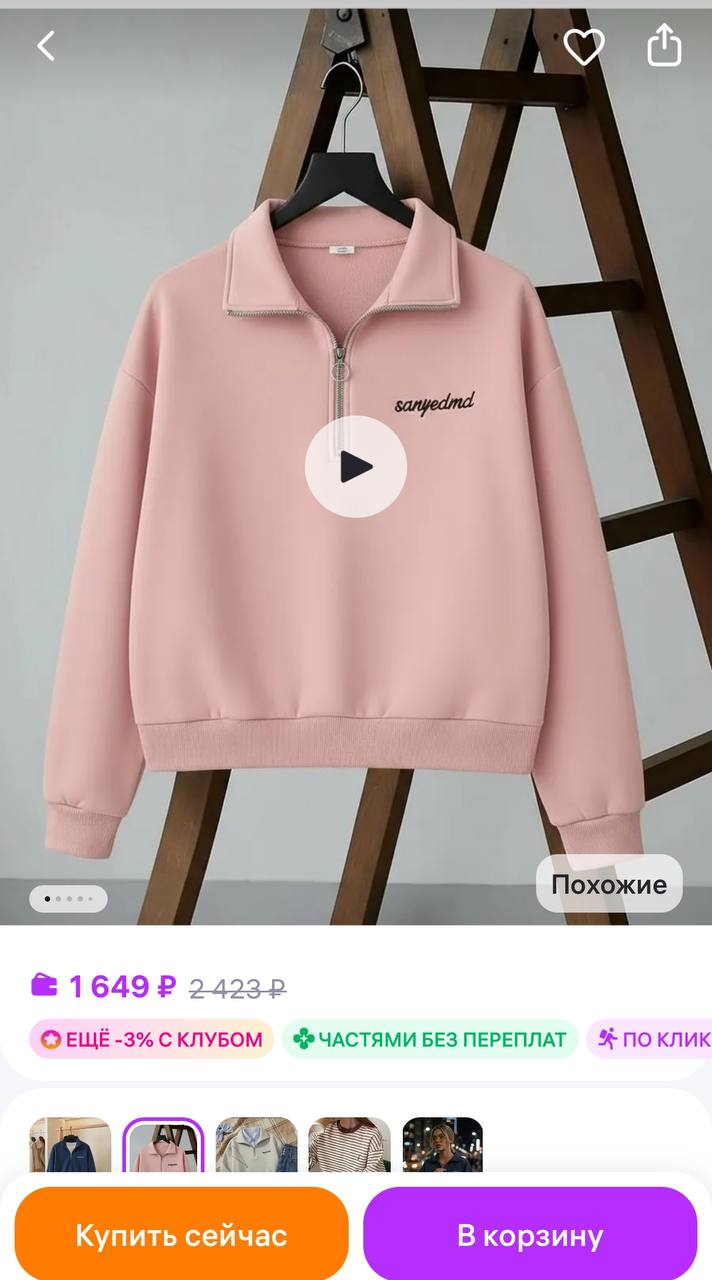Viewport: 712px width, 1280px height.
Task: Tap the ЕЩЁ -3% С КЛУБОМ chip
Action: pyautogui.click(x=151, y=1039)
